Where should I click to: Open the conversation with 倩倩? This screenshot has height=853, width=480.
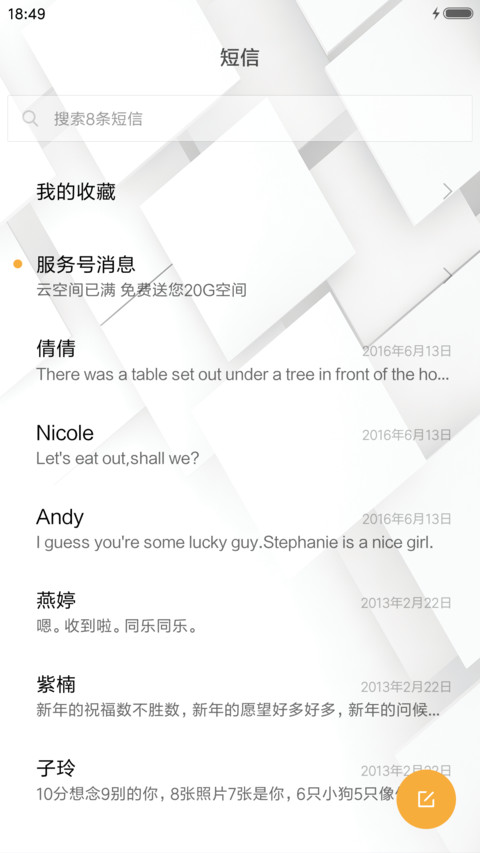(240, 360)
